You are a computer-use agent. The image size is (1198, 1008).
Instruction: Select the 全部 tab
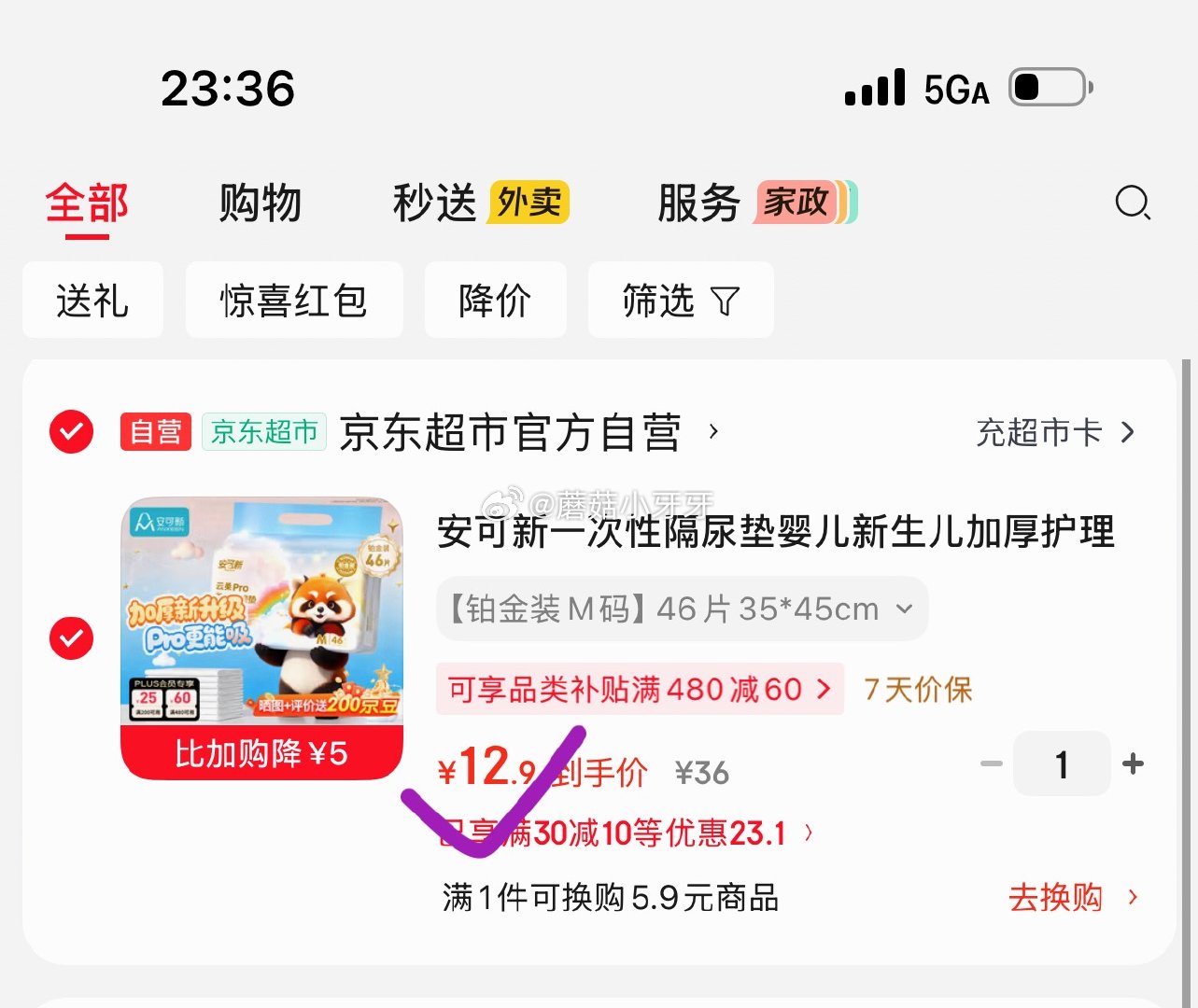click(87, 203)
